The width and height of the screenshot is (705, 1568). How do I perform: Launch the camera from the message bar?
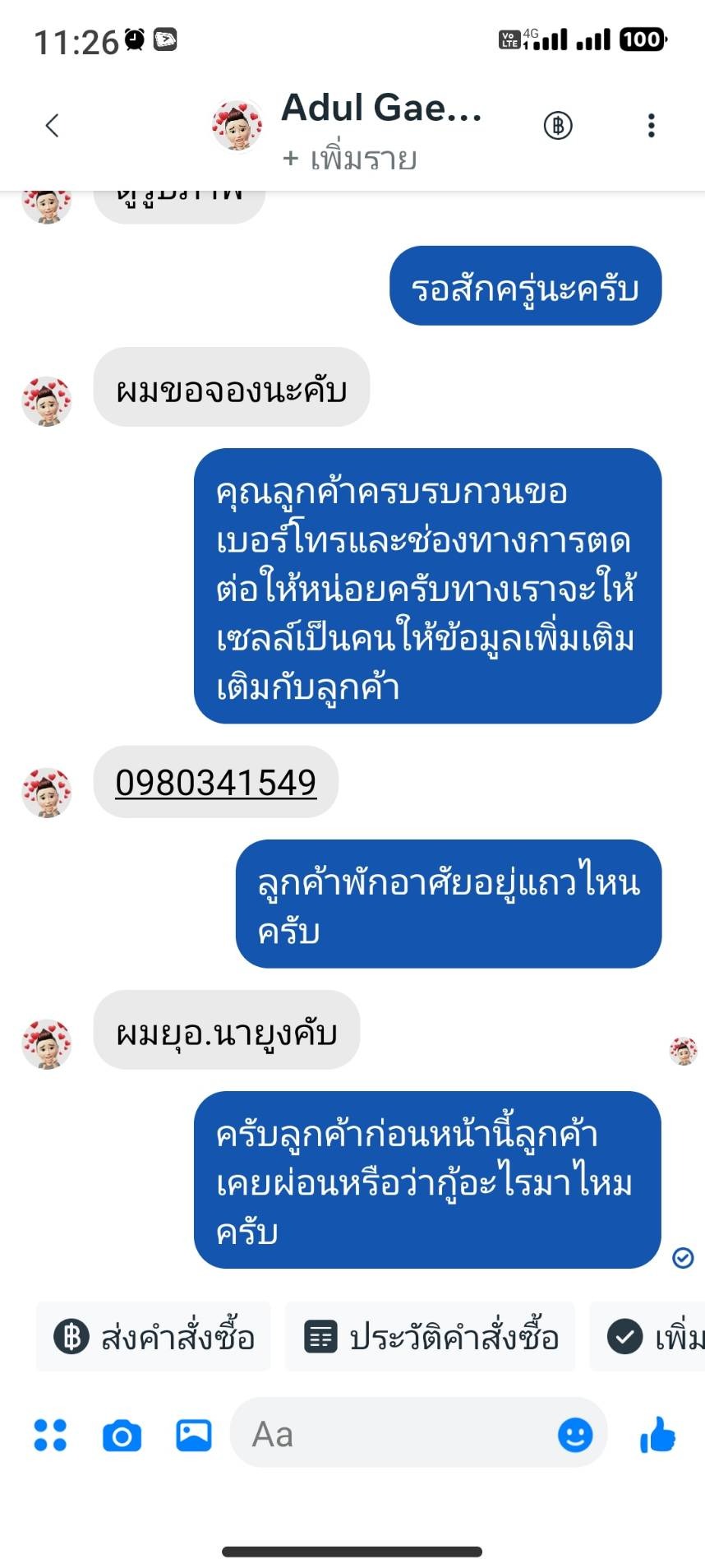tap(122, 1436)
